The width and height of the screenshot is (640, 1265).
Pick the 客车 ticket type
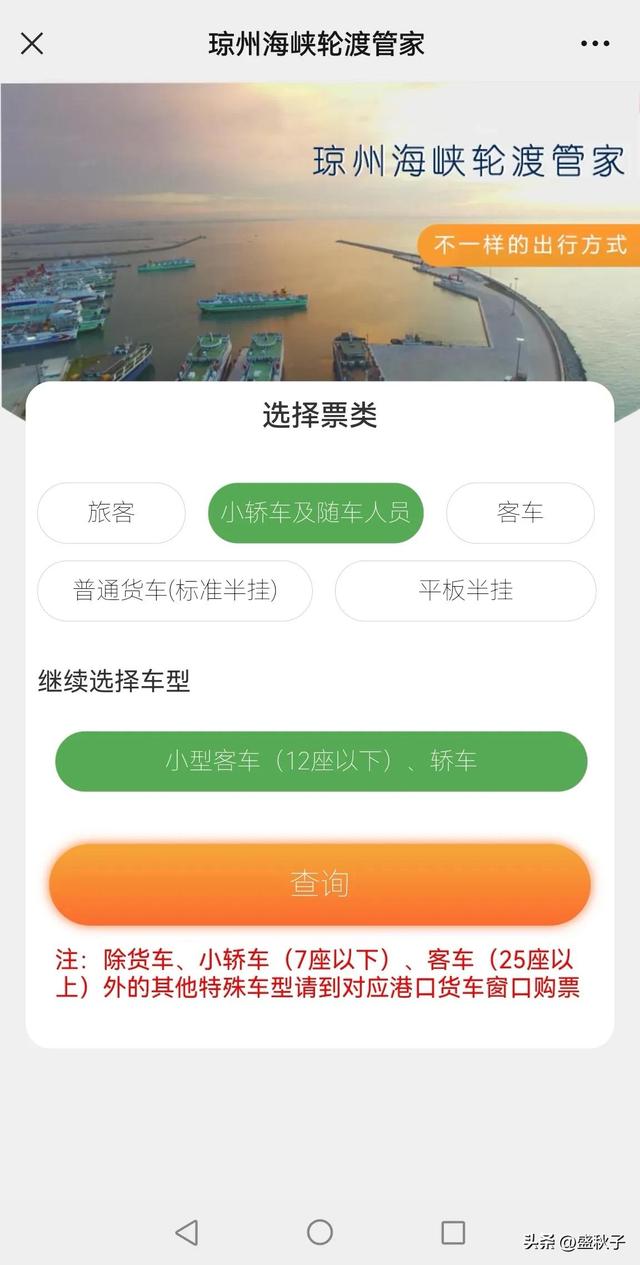pyautogui.click(x=520, y=513)
